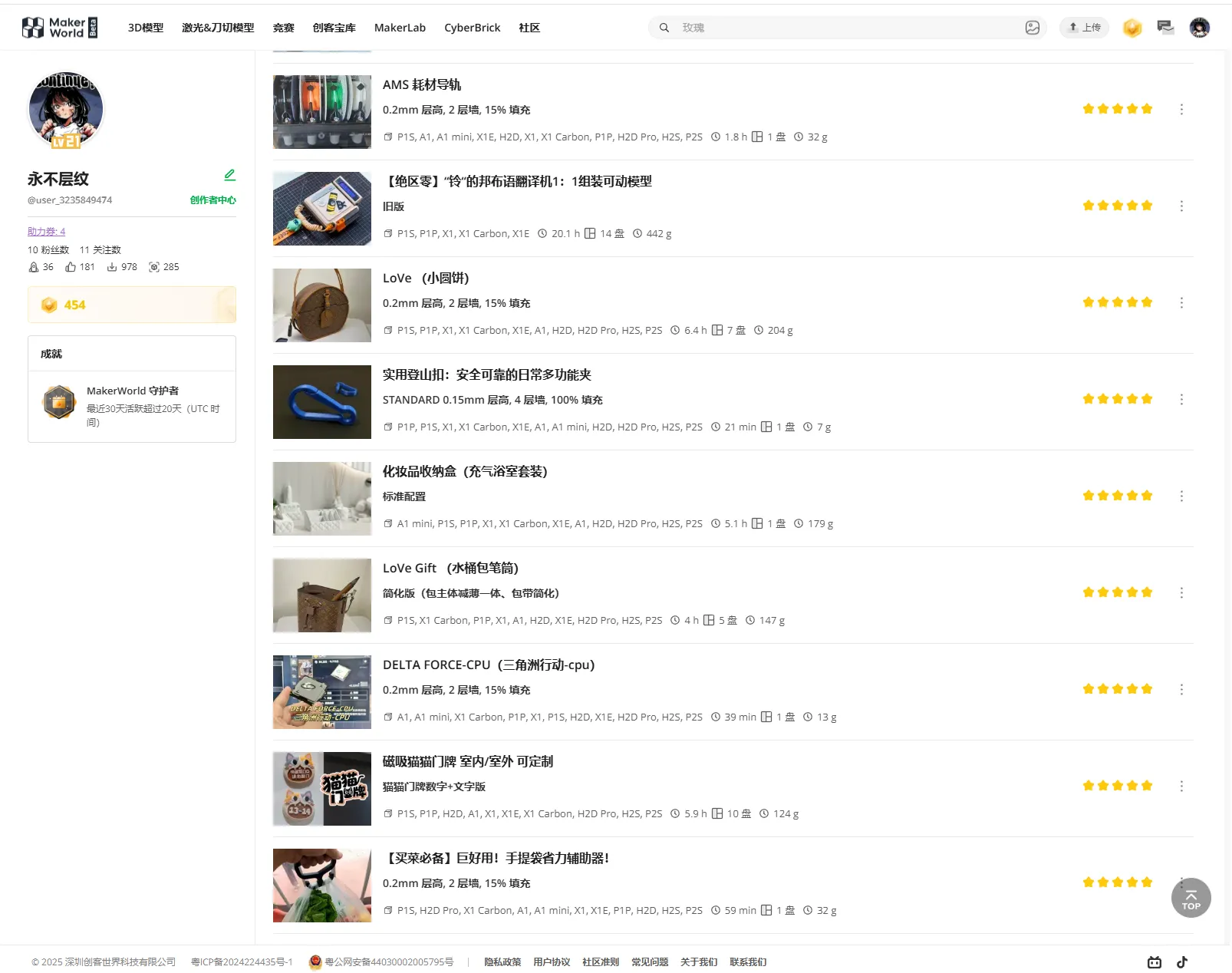Jump back to top with the TOP button
This screenshot has width=1232, height=973.
coord(1191,898)
